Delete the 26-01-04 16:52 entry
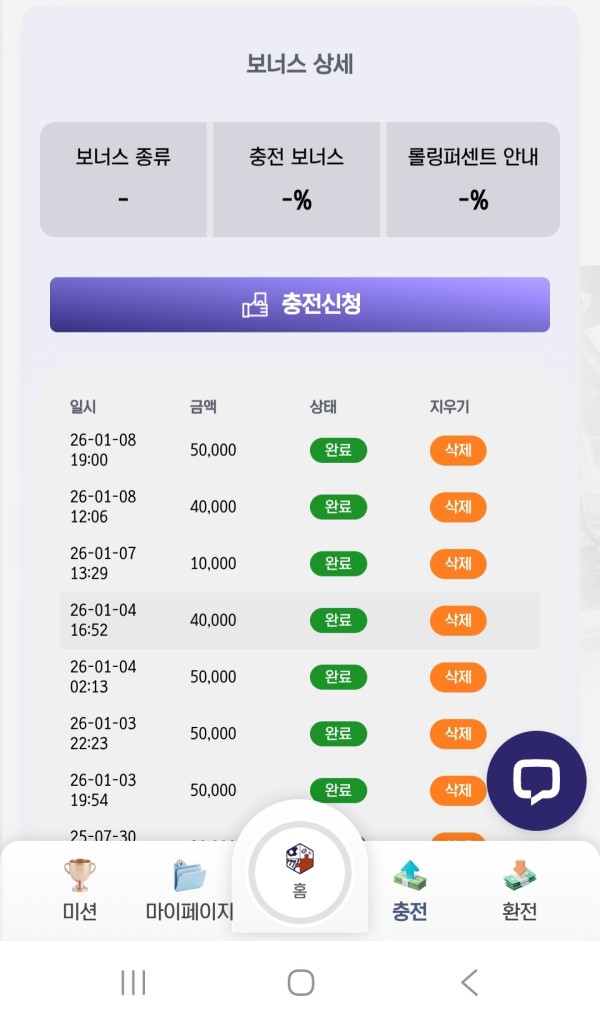Screen dimensions: 600x1021 458,620
